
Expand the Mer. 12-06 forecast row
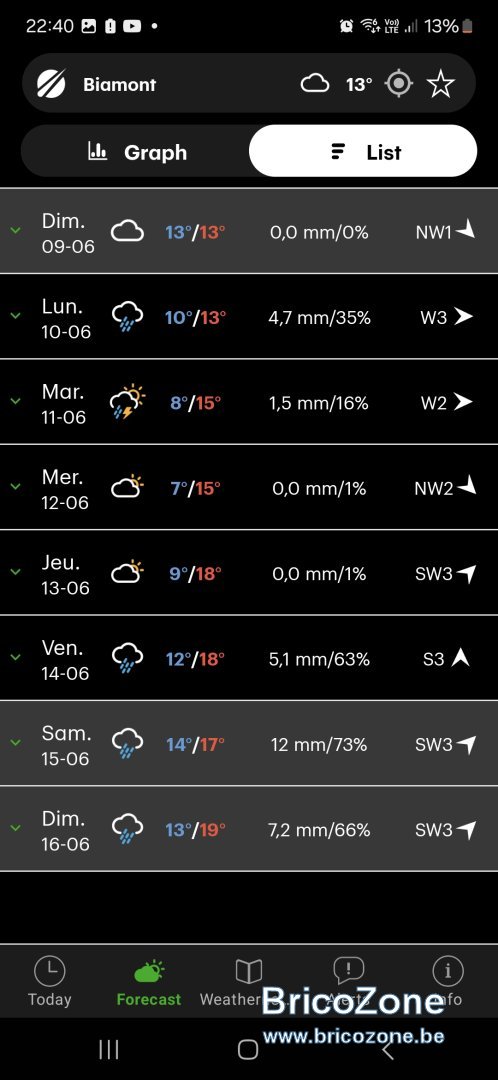(x=249, y=488)
